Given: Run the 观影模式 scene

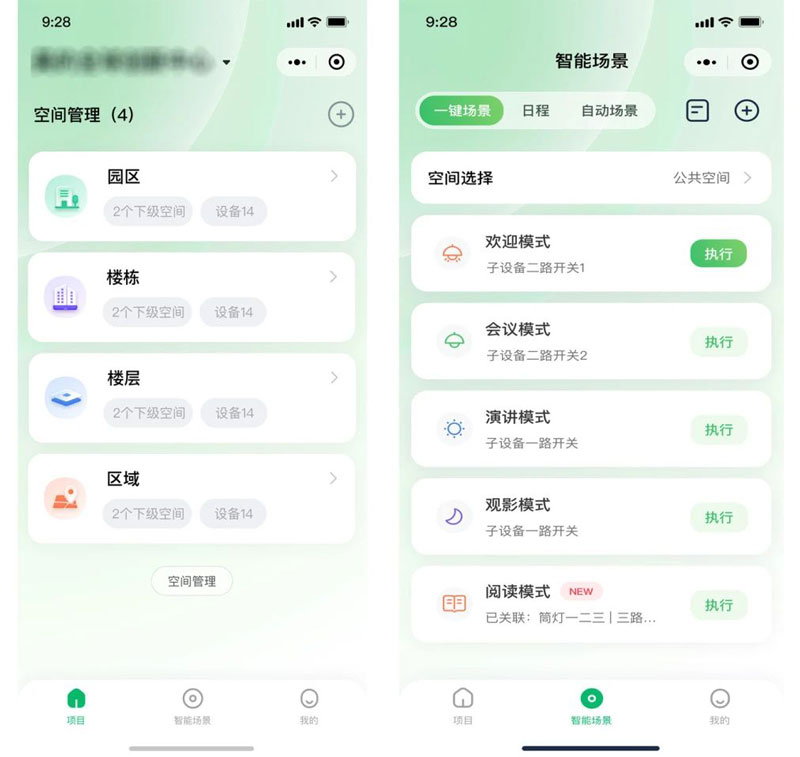Looking at the screenshot, I should (718, 517).
